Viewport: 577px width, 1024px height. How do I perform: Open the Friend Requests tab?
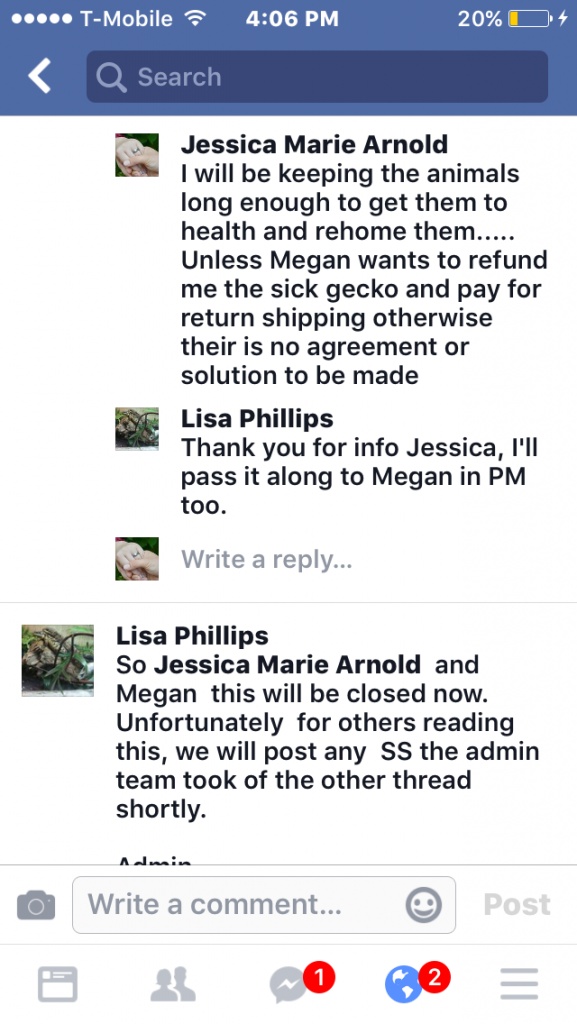coord(173,984)
